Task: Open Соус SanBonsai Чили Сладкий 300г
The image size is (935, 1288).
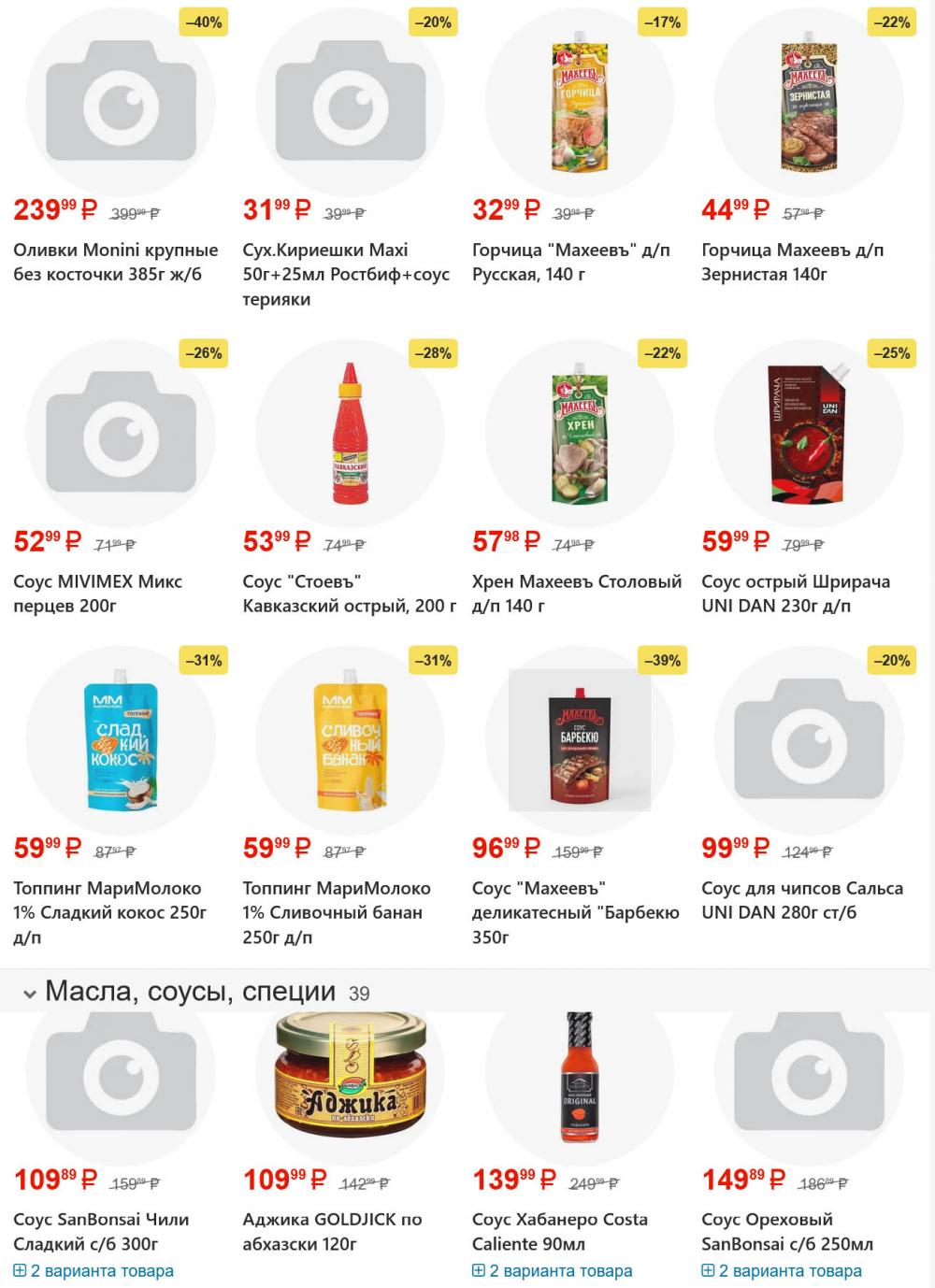Action: [x=100, y=1231]
